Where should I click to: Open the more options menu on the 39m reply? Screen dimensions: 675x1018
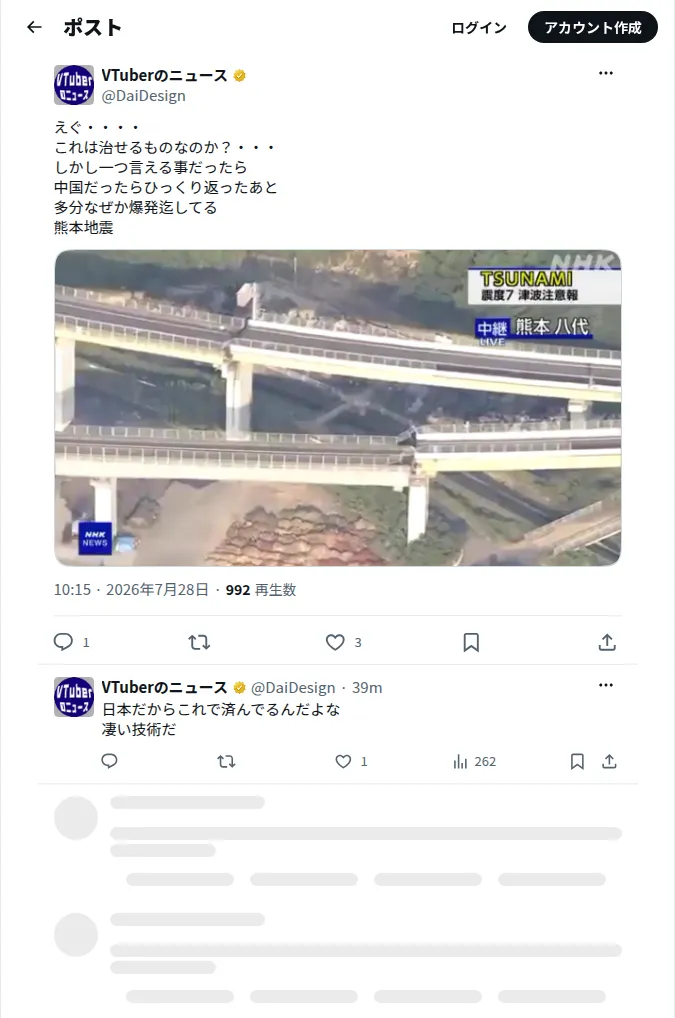pos(606,685)
